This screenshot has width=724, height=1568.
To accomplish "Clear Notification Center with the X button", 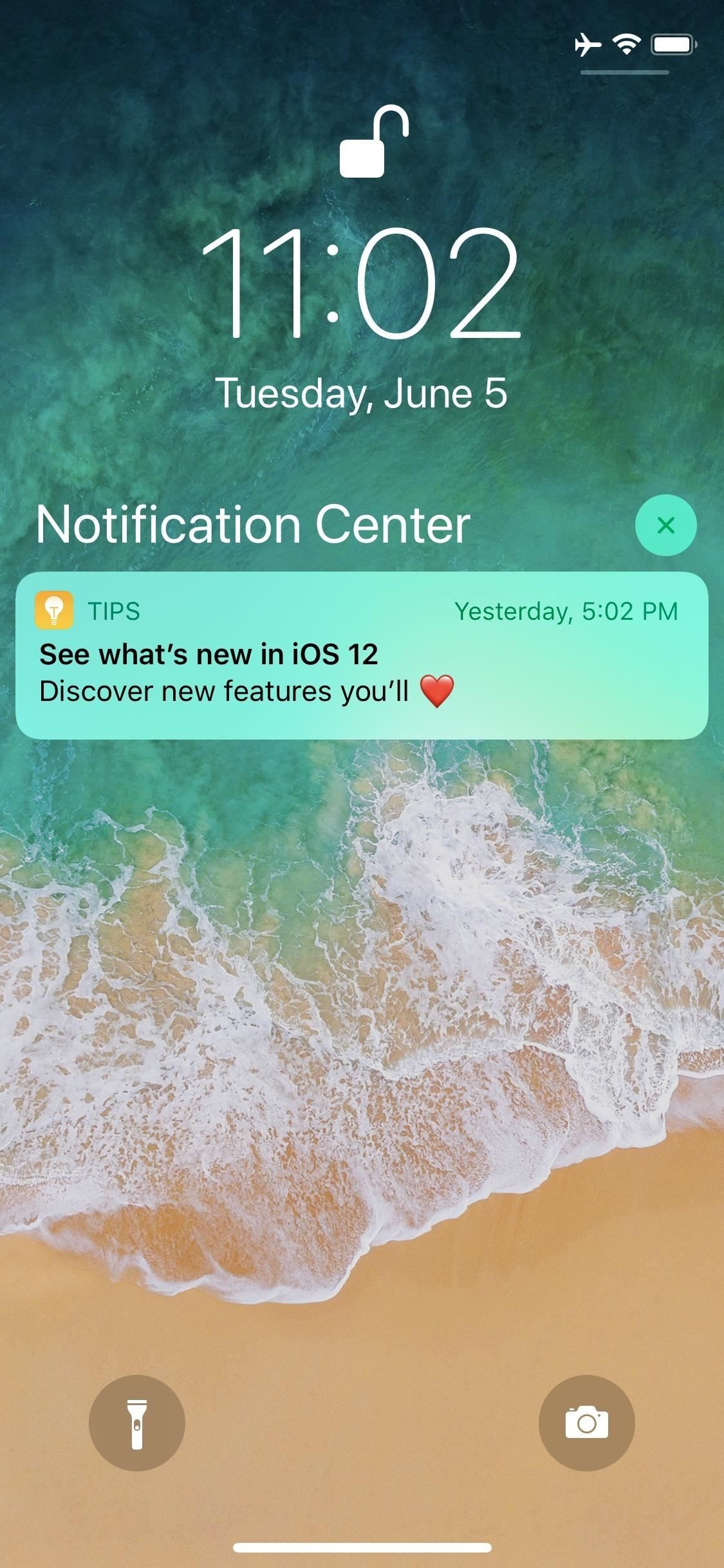I will tap(665, 525).
